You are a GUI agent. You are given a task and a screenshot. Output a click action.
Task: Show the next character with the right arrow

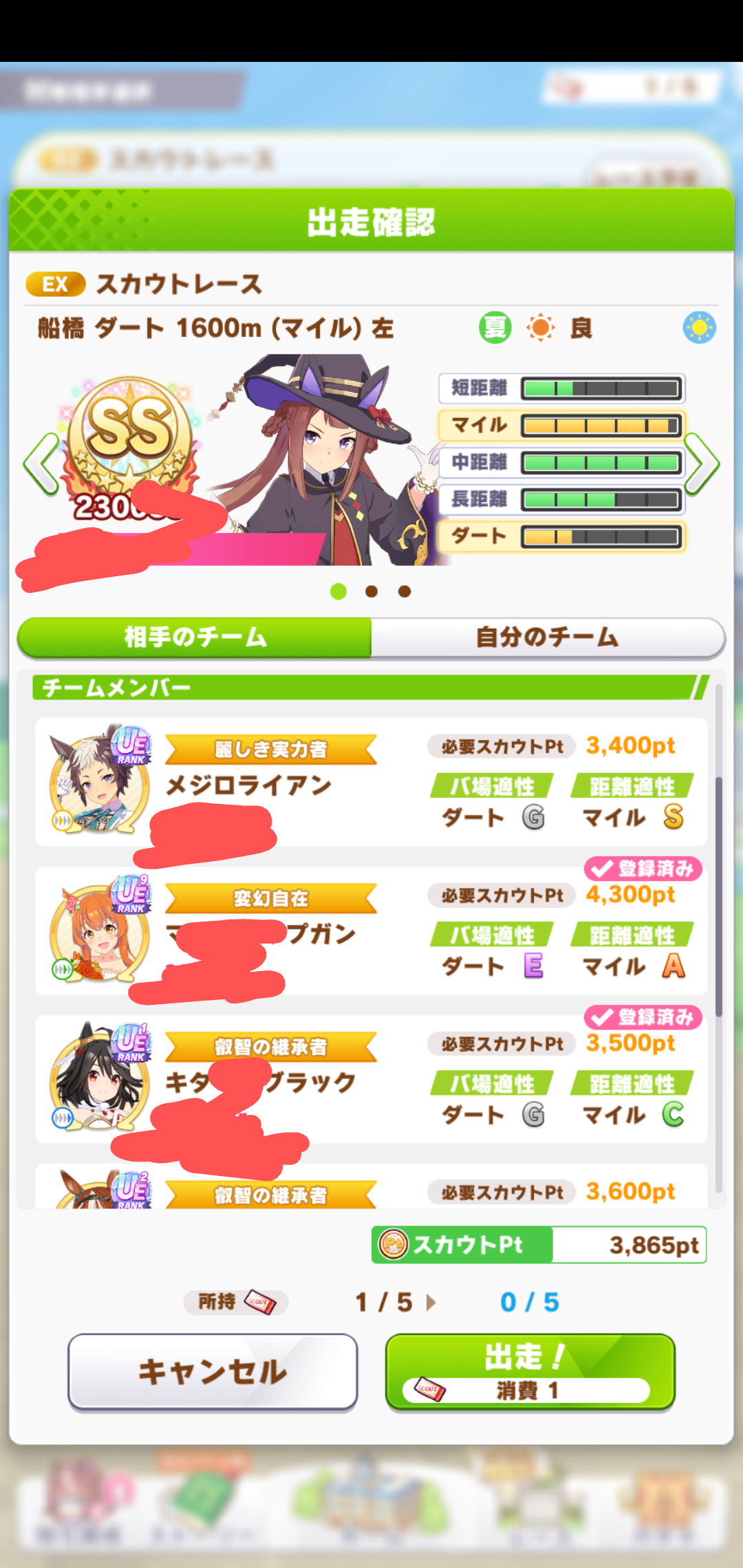[701, 464]
